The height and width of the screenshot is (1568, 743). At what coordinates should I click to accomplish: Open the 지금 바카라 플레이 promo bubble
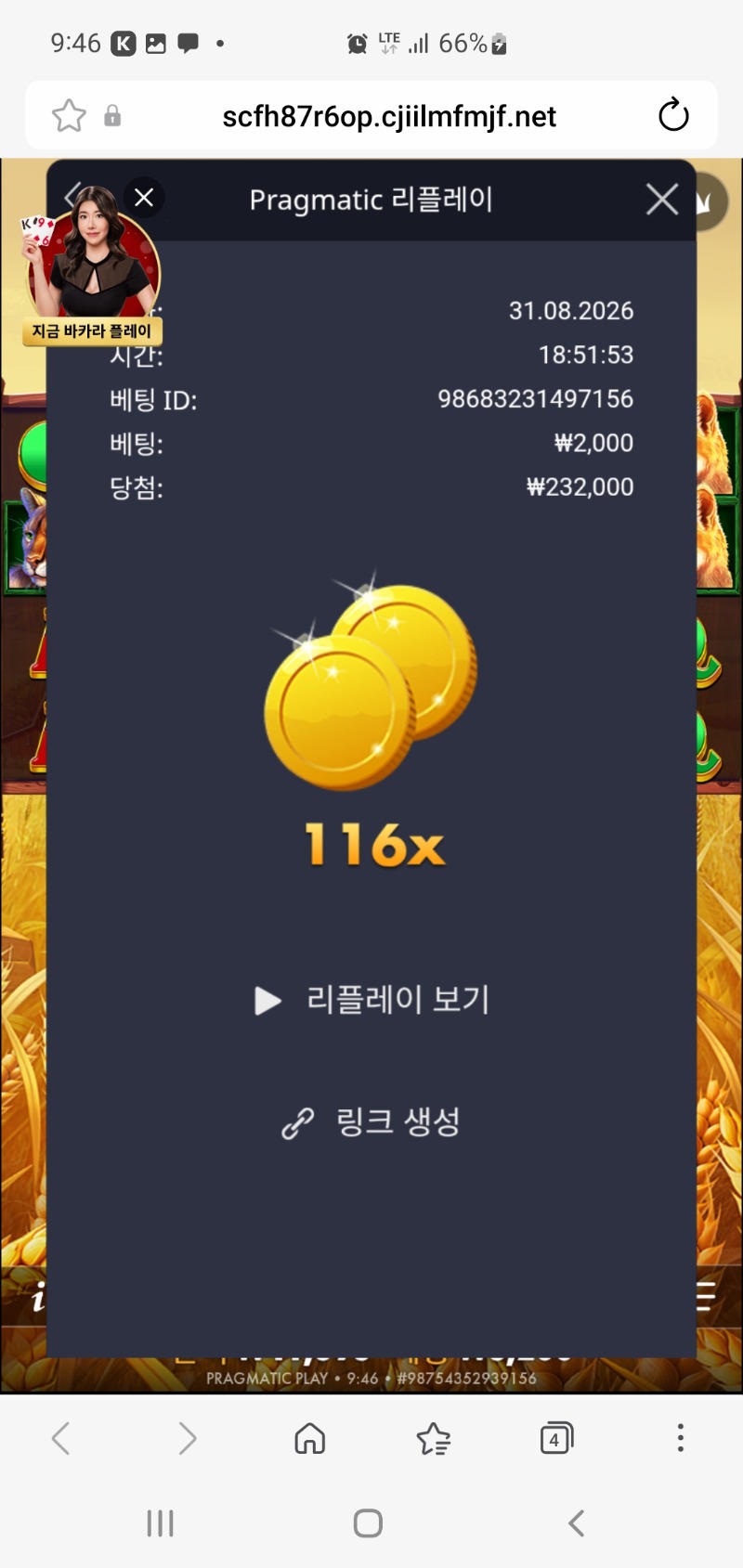[91, 267]
